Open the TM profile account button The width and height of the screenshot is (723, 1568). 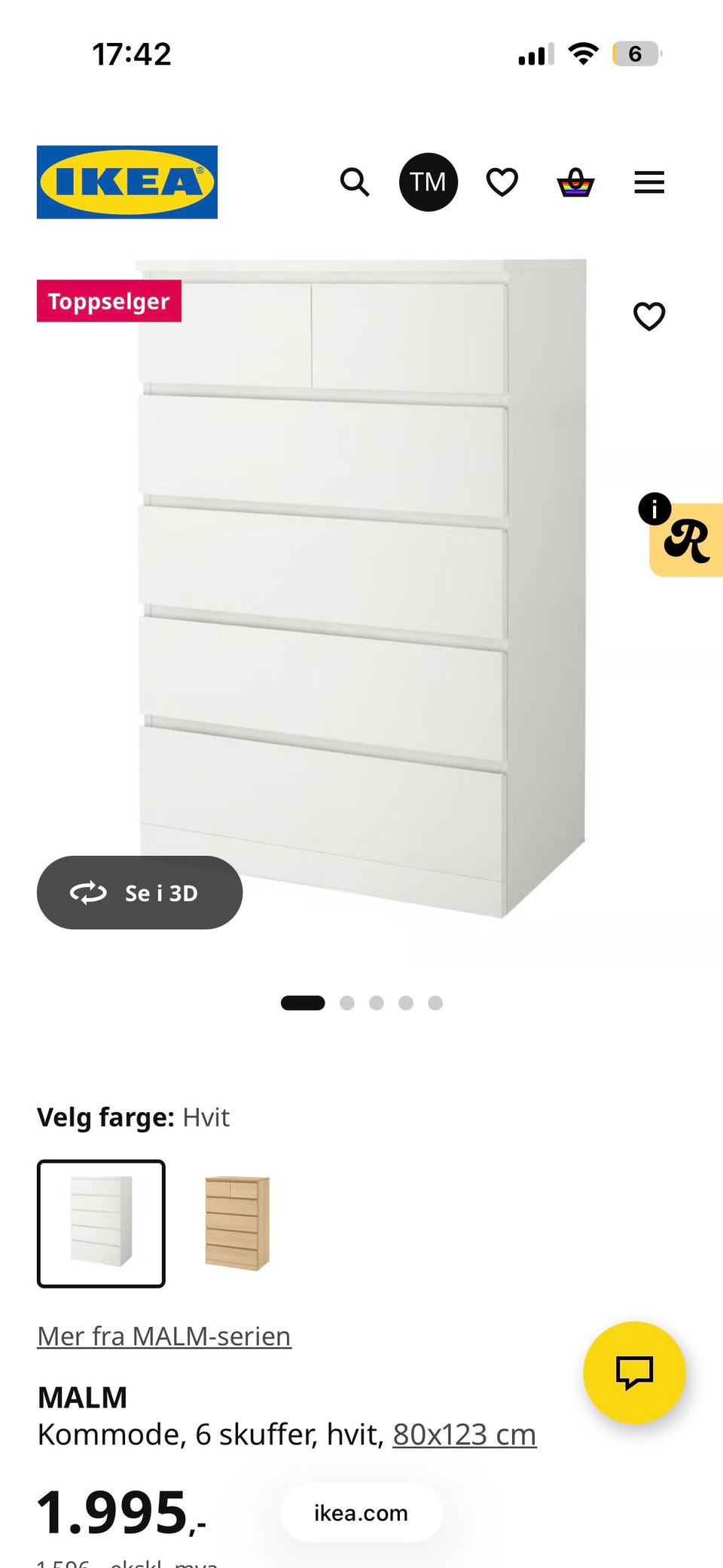428,182
